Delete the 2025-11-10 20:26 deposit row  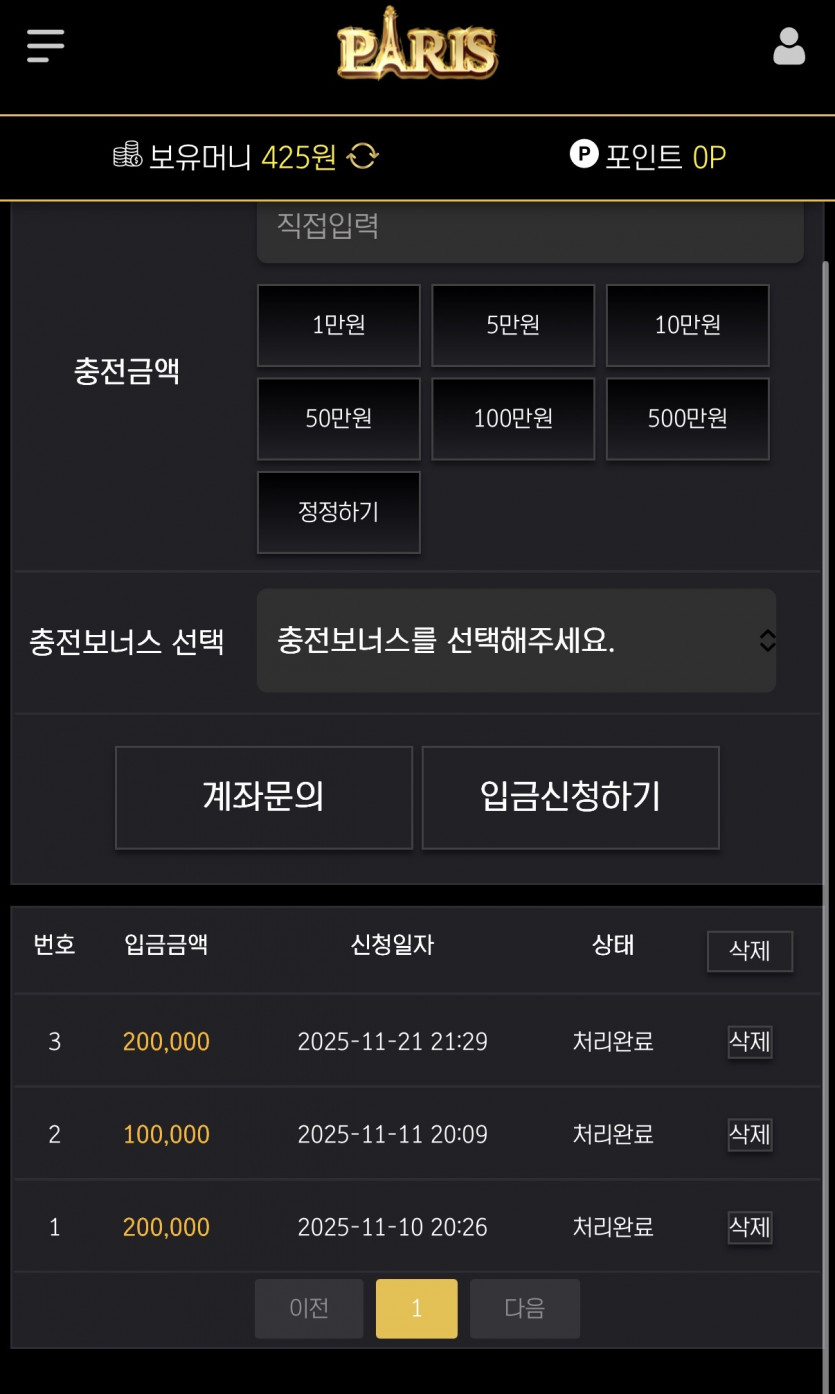point(749,1227)
